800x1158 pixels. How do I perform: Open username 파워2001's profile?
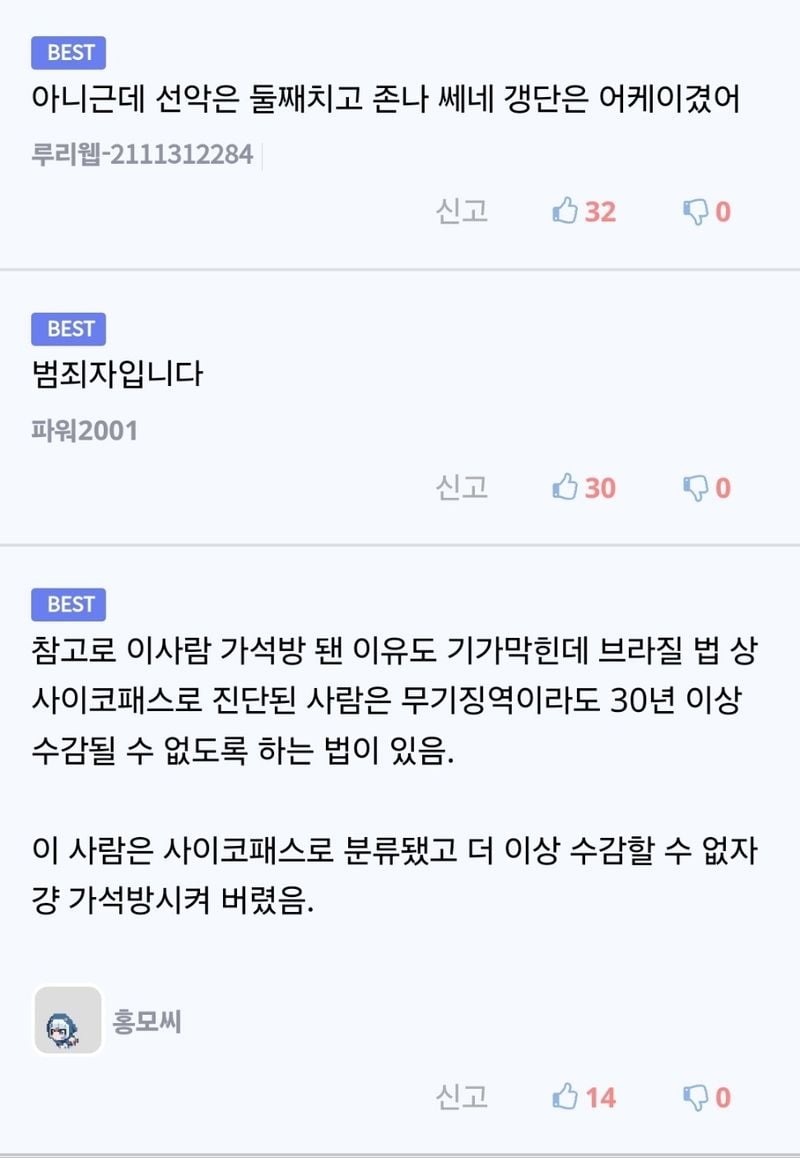tap(84, 431)
